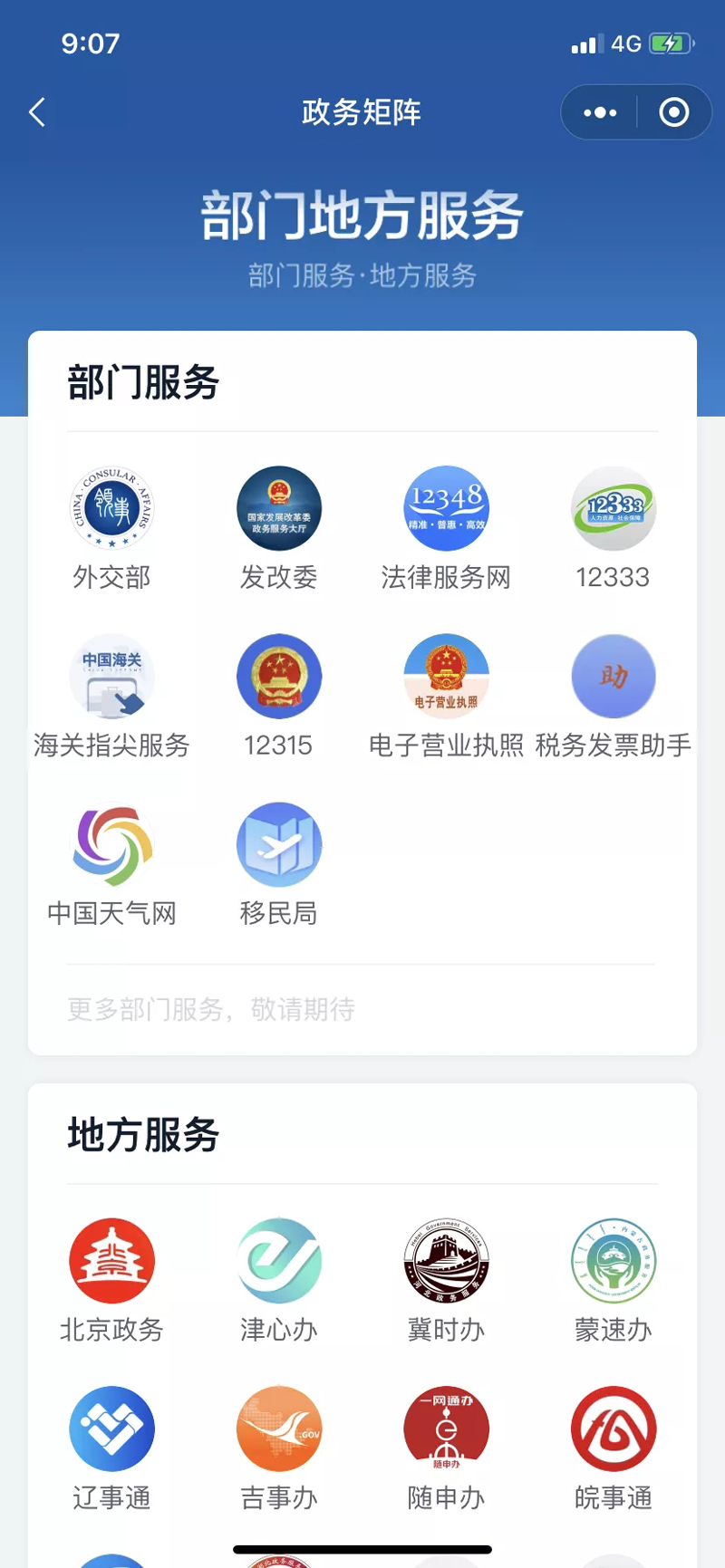Viewport: 725px width, 1568px height.
Task: Launch 税务发票助手
Action: (614, 677)
